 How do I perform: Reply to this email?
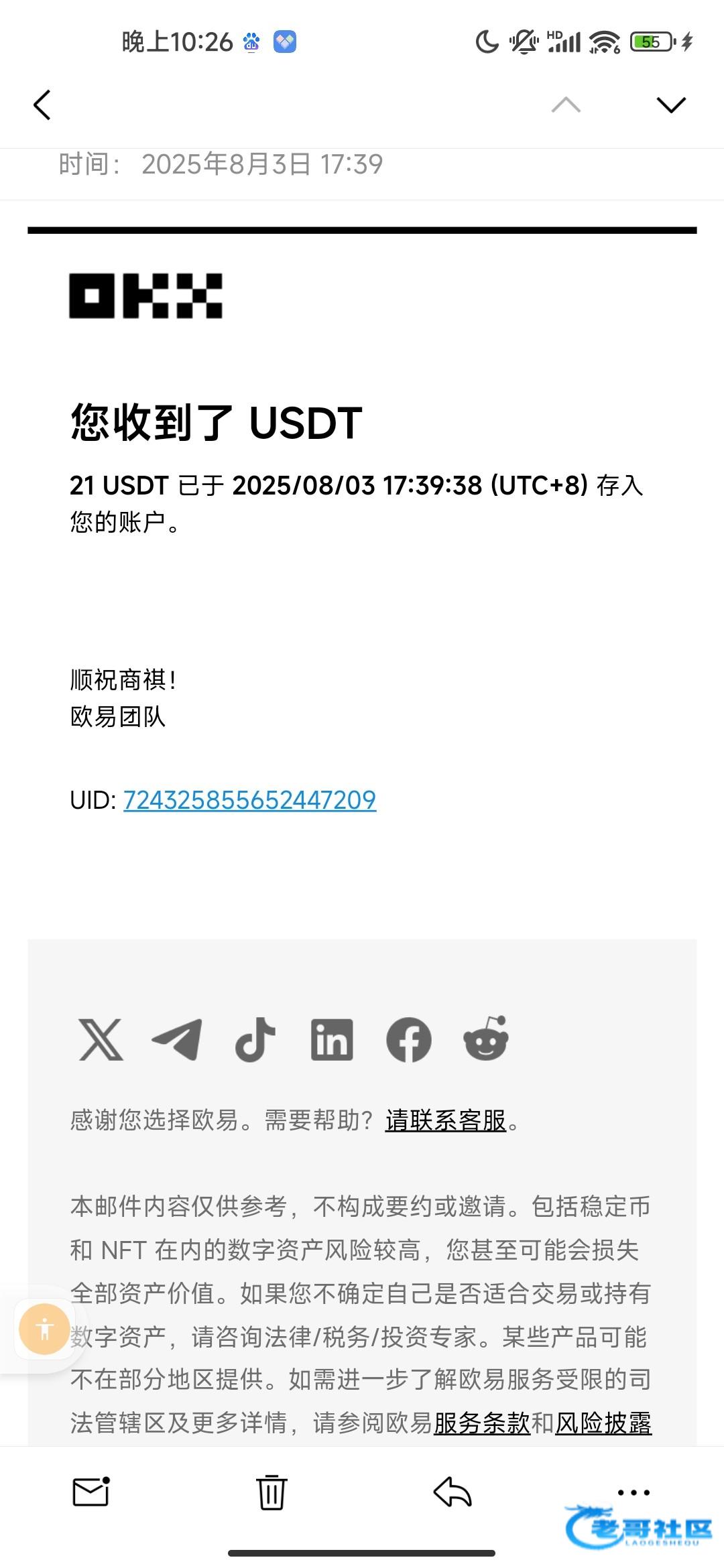[452, 1492]
